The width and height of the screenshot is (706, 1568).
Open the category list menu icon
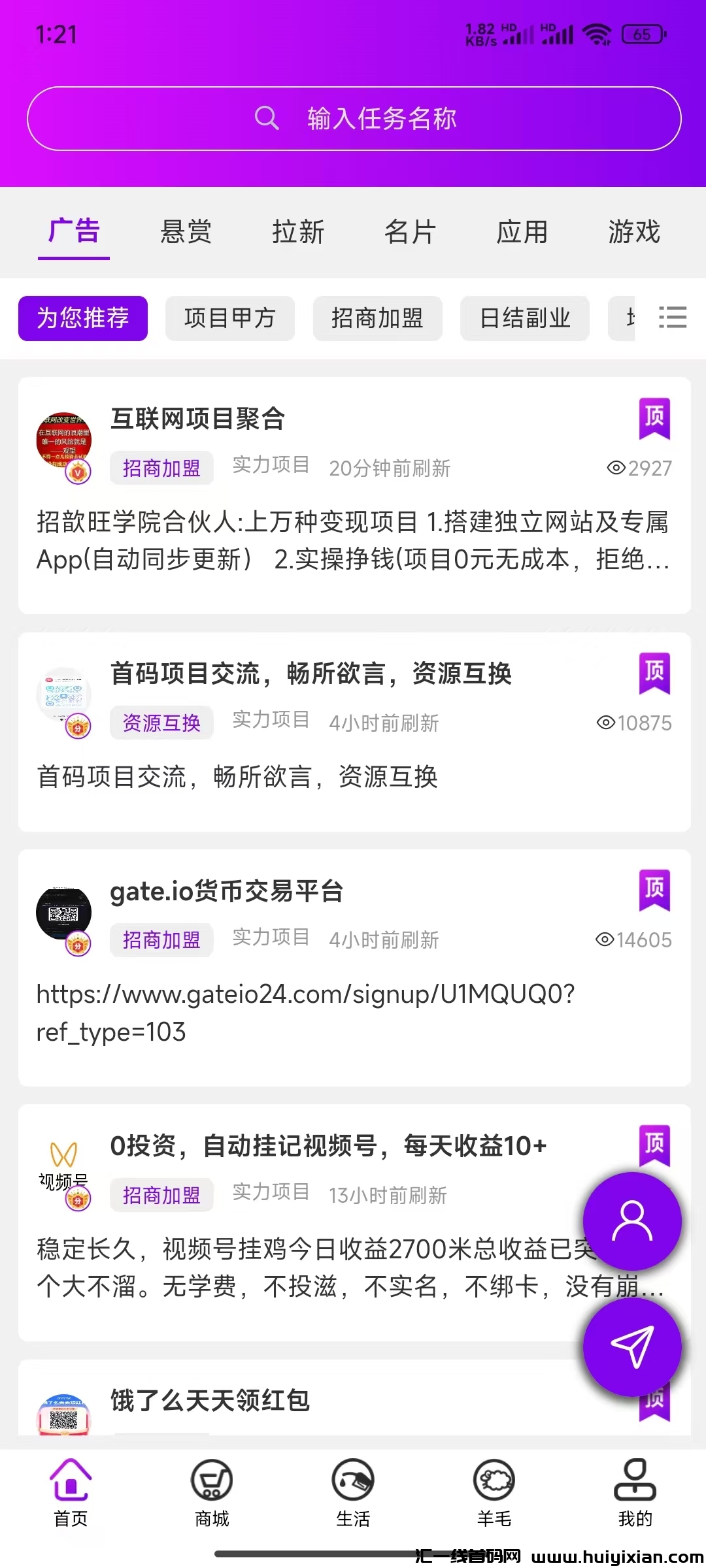click(x=672, y=318)
